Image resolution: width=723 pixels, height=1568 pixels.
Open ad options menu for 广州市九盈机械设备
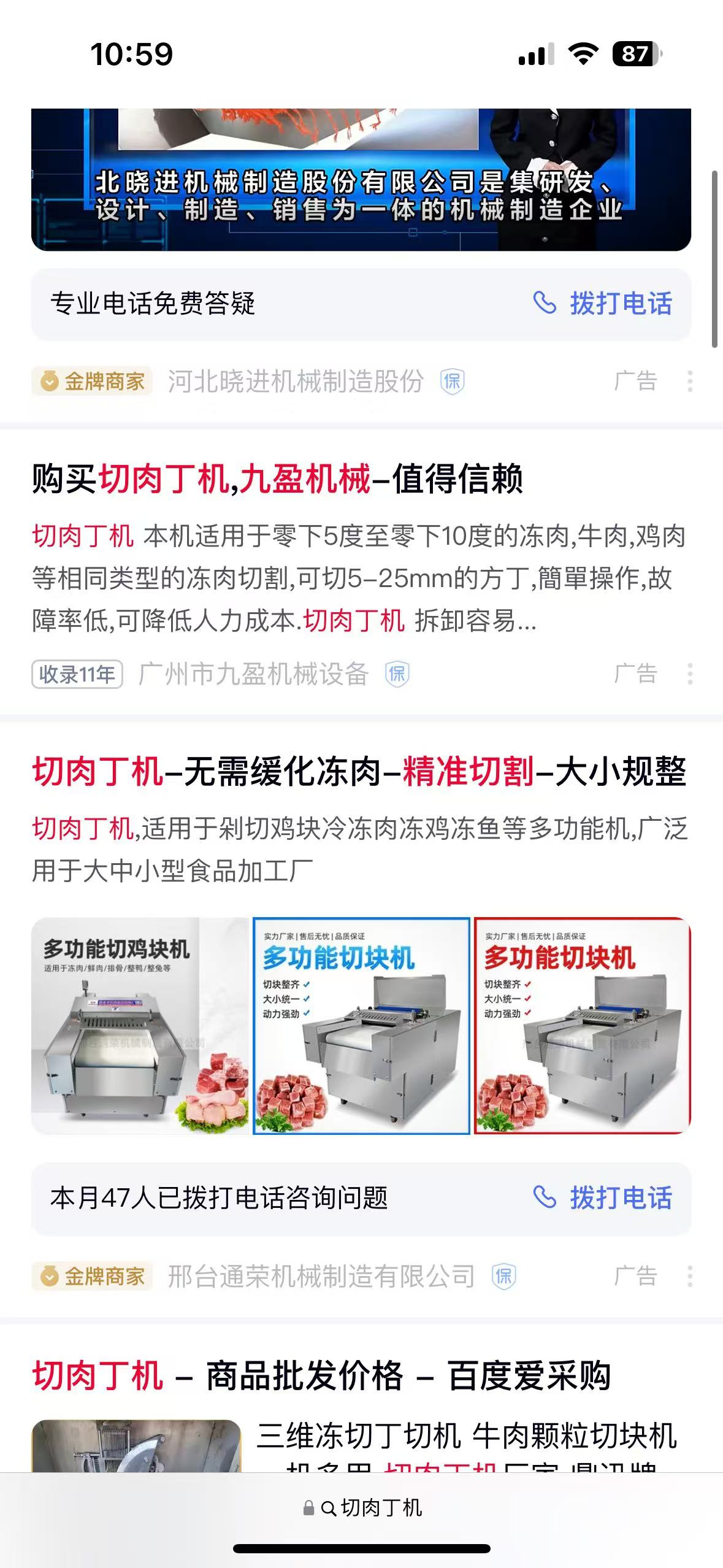[x=690, y=674]
